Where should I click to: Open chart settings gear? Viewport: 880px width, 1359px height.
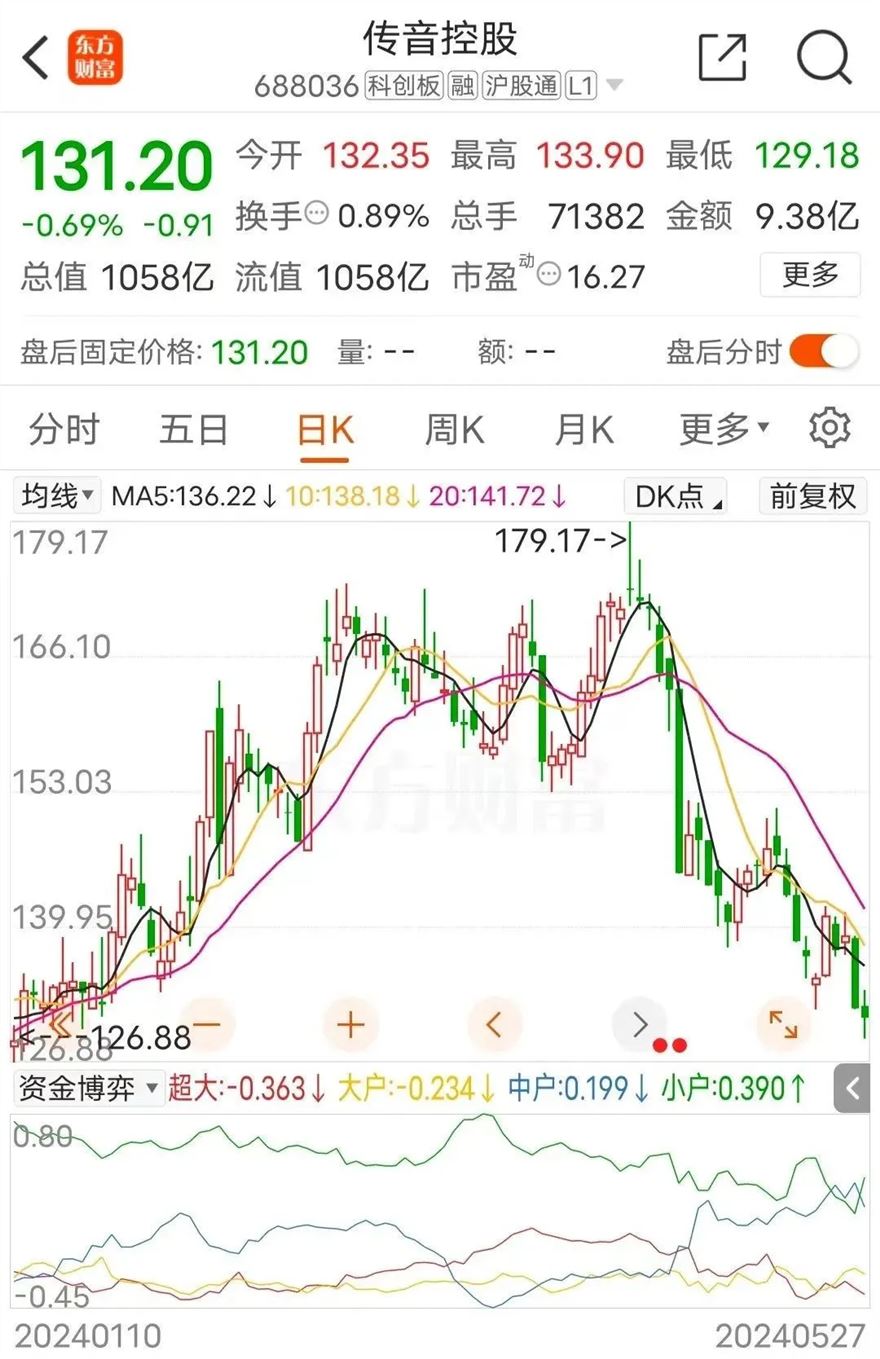(x=829, y=429)
